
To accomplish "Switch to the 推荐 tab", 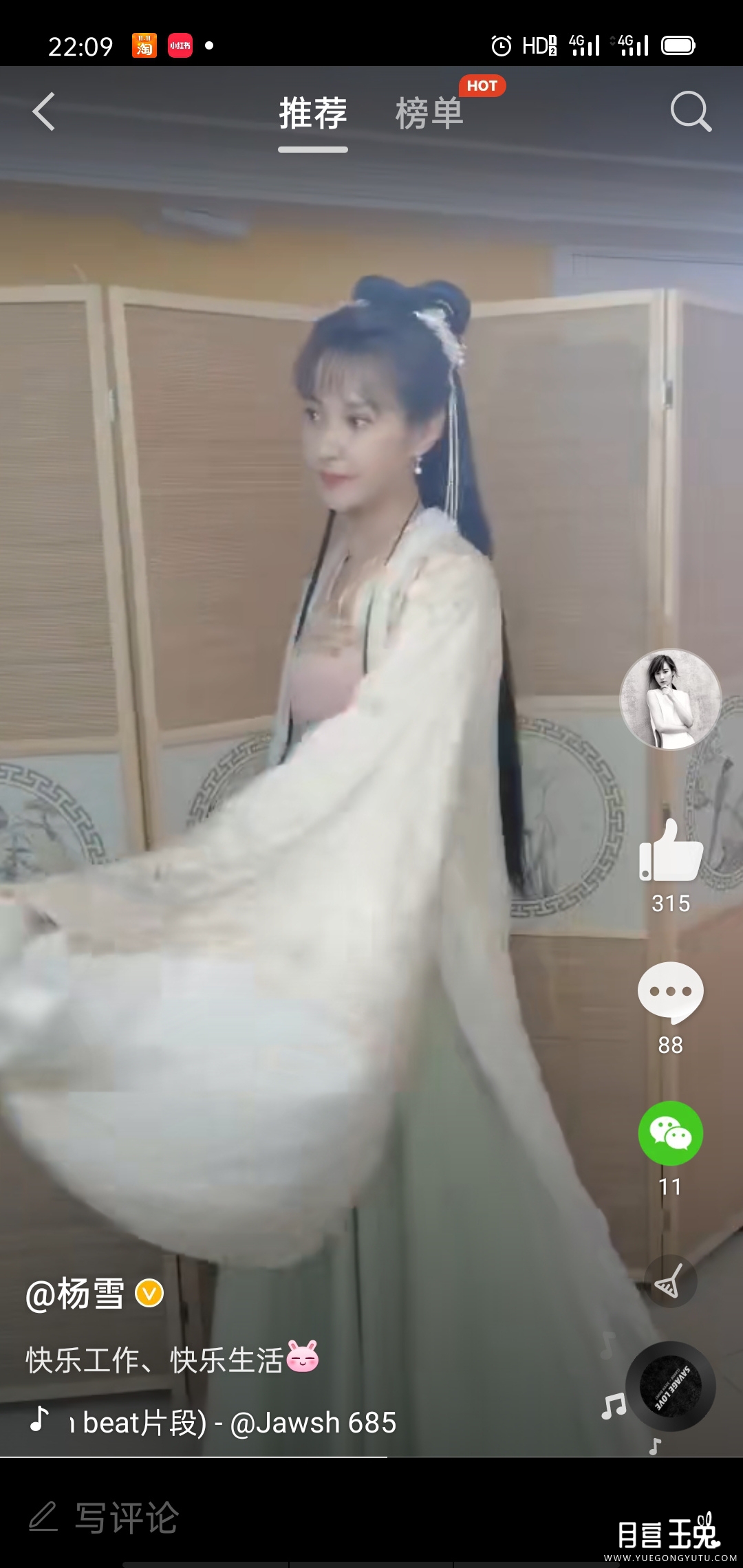I will (313, 113).
